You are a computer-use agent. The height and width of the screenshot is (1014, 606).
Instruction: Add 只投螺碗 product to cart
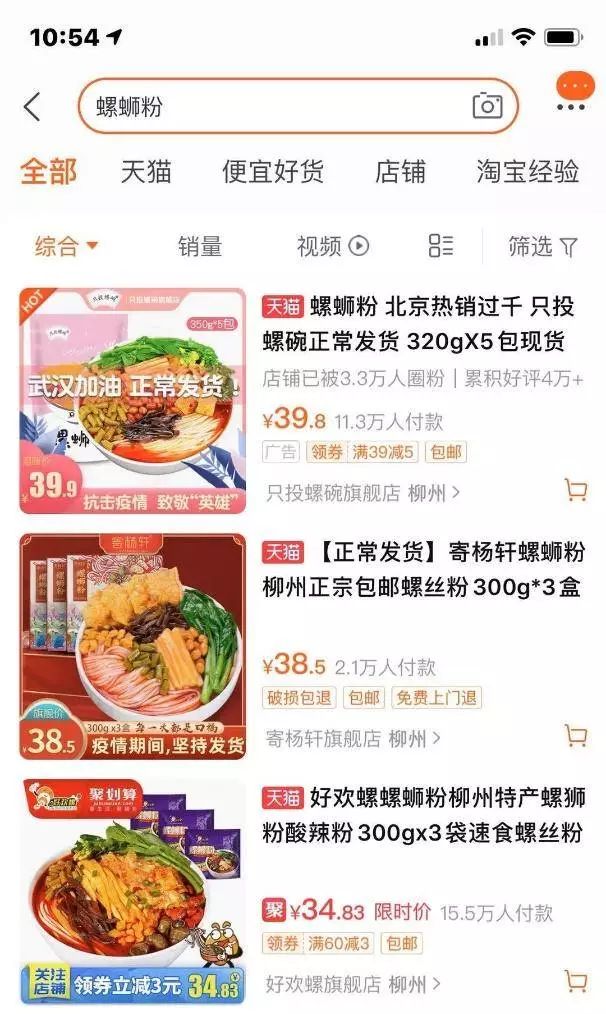575,490
